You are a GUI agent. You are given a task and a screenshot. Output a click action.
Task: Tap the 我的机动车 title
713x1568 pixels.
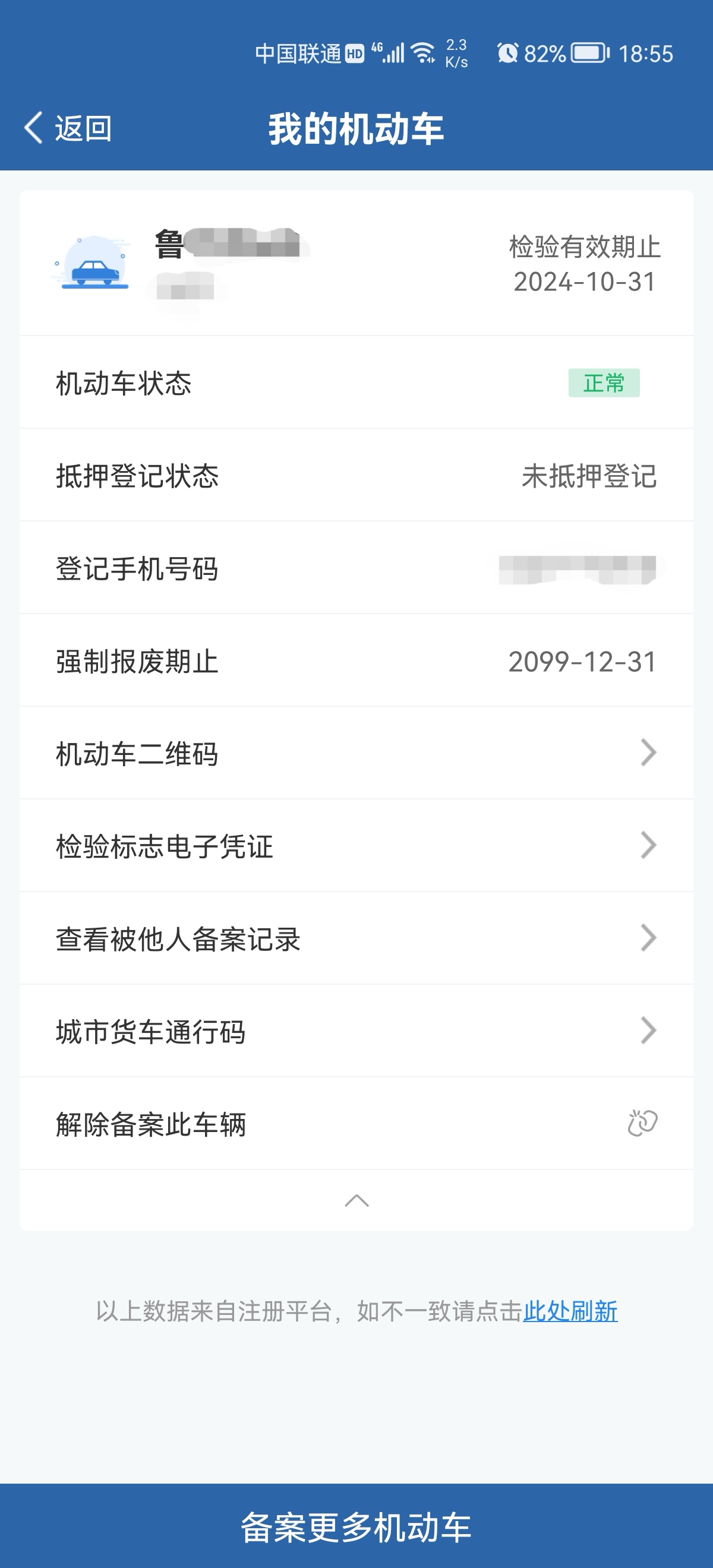[x=356, y=128]
